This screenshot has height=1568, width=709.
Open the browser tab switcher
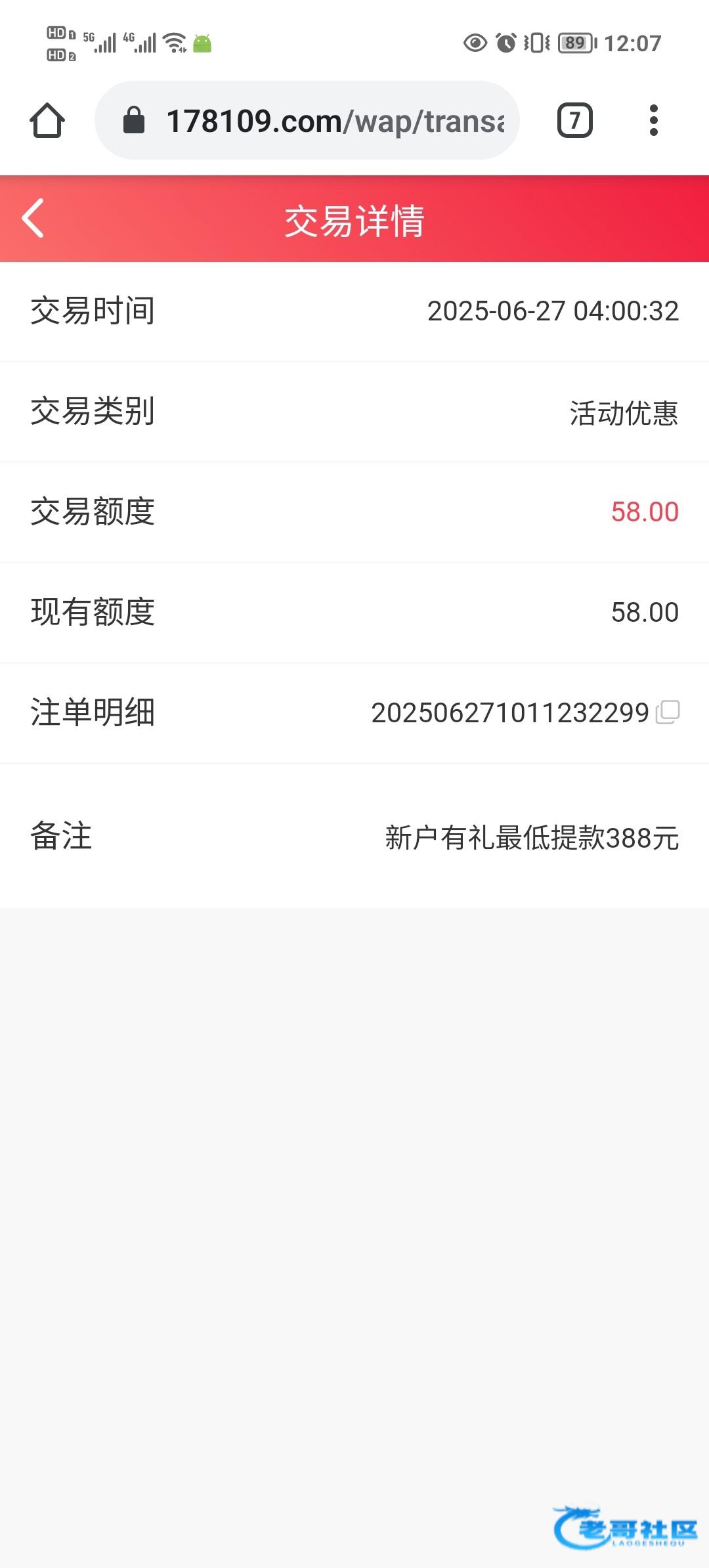click(575, 121)
